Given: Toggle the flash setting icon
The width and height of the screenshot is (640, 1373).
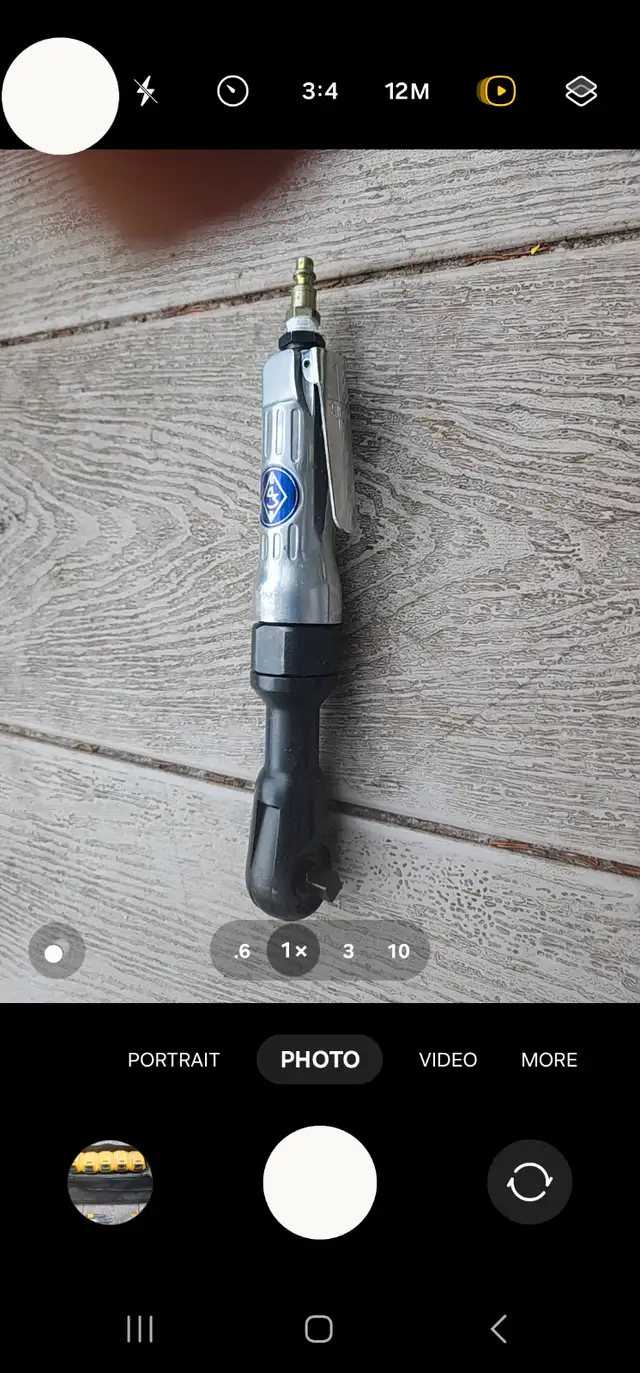Looking at the screenshot, I should tap(146, 92).
